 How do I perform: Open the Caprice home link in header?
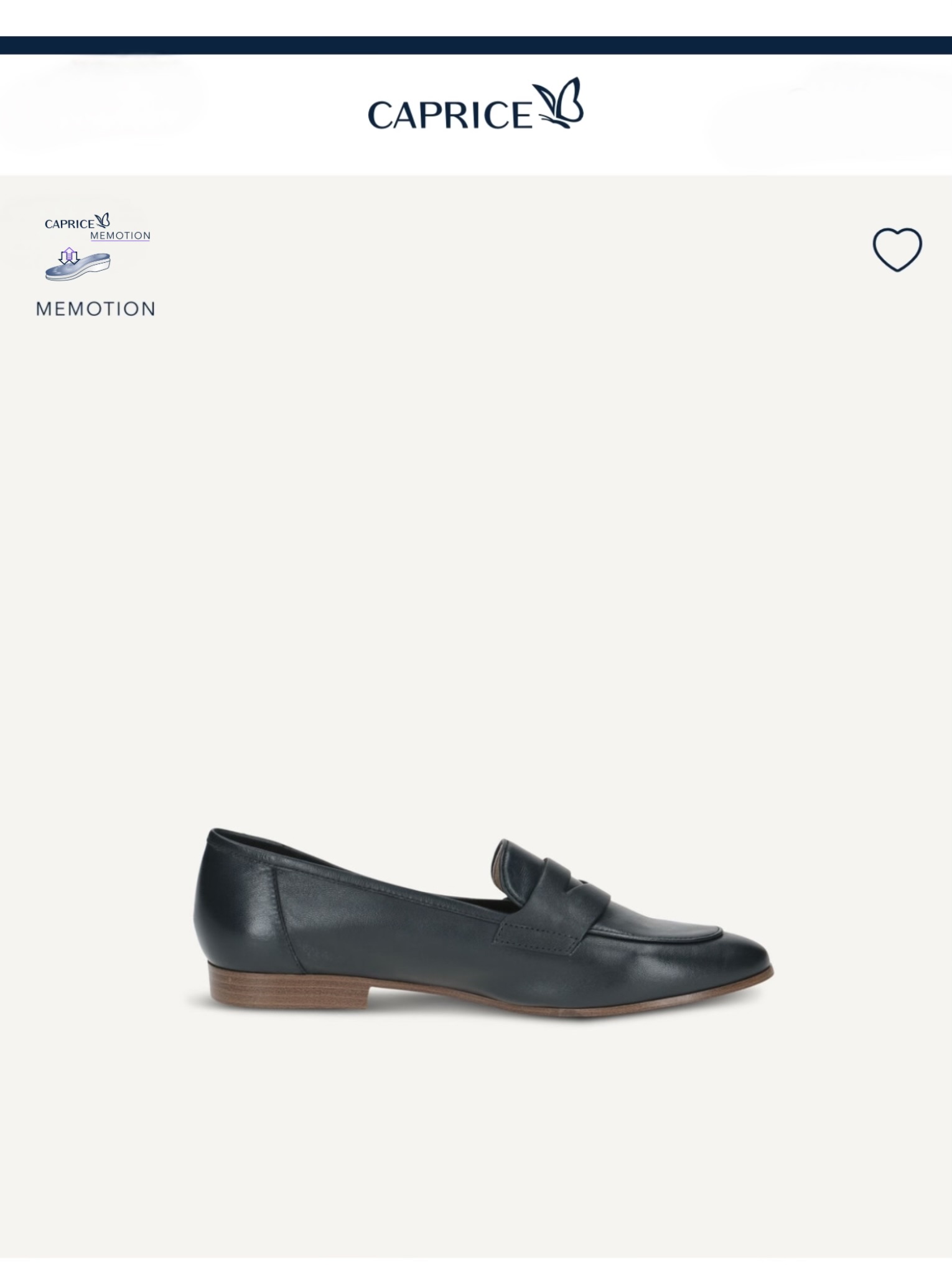475,104
